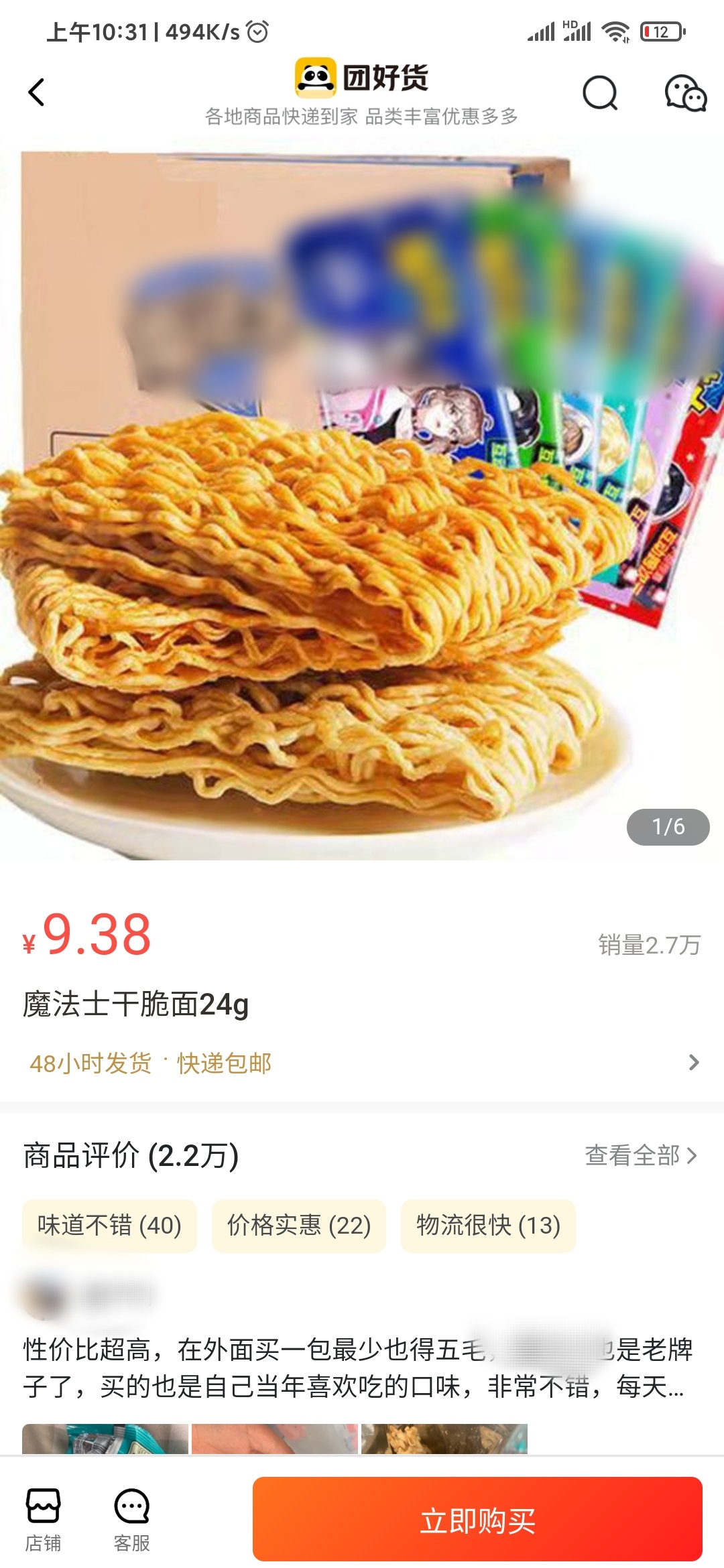Screen dimensions: 724x1568
Task: Open the 店铺 store page
Action: tap(44, 1510)
